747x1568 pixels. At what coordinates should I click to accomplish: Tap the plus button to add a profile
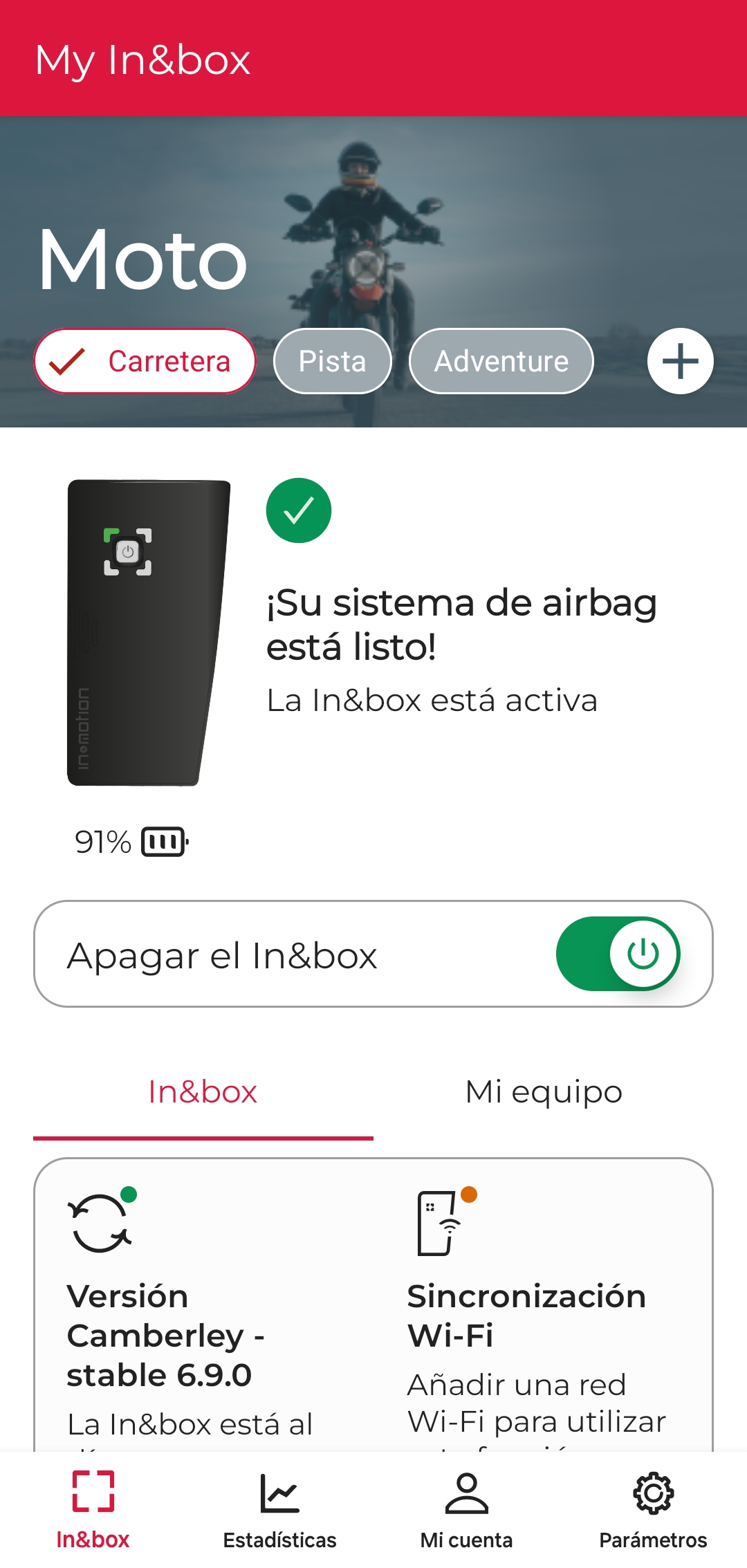[680, 360]
